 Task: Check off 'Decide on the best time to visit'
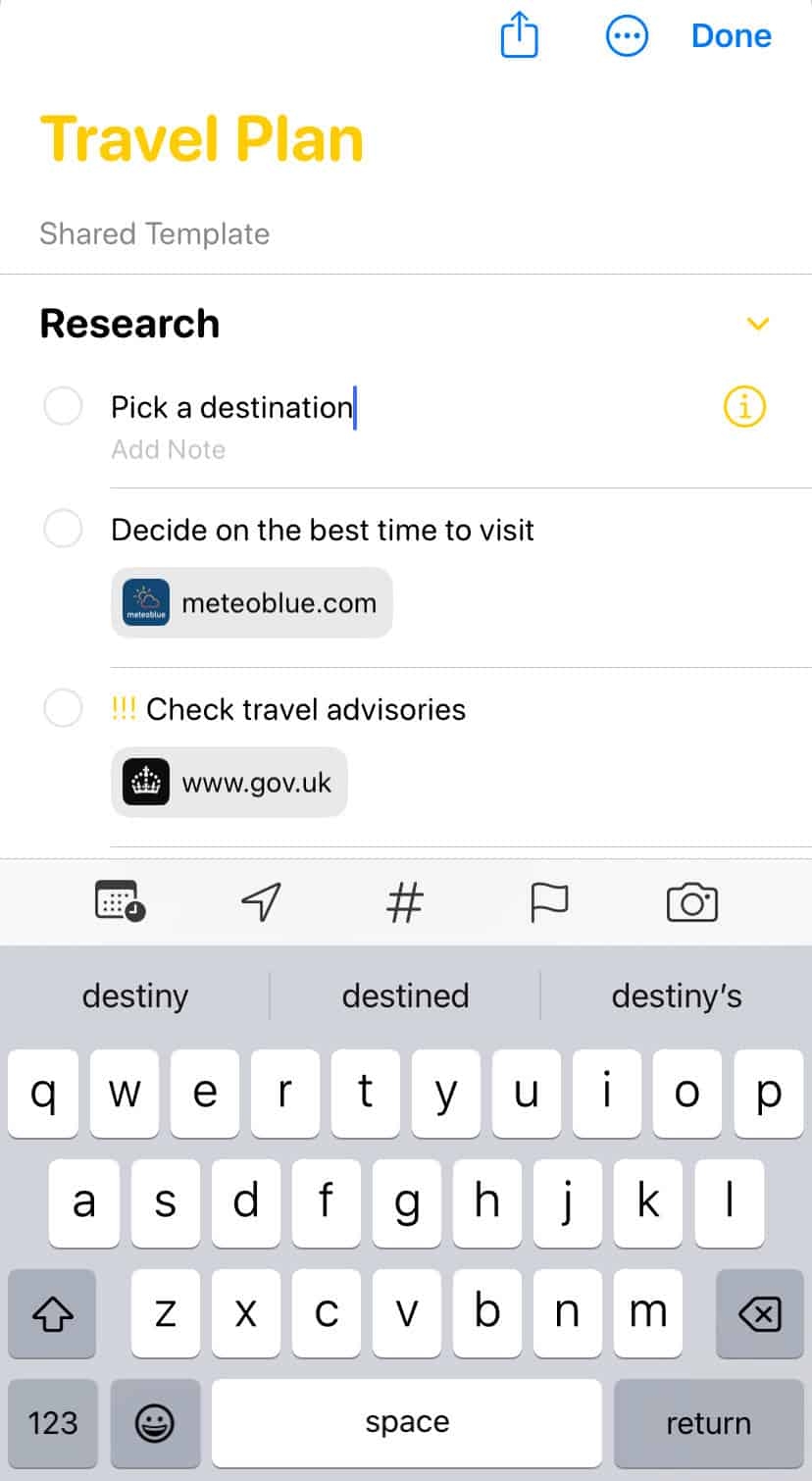click(63, 530)
